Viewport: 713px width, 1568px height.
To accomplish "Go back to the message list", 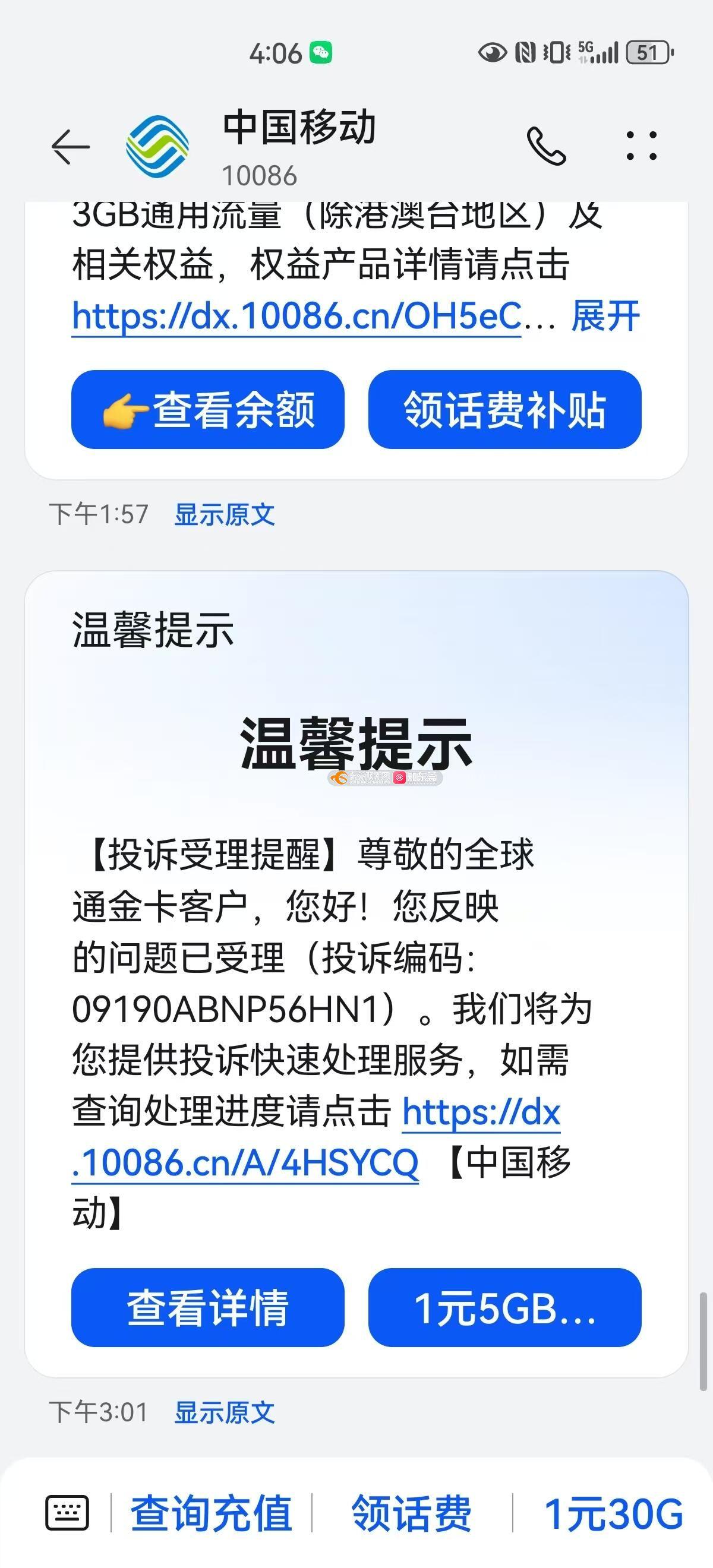I will tap(70, 147).
